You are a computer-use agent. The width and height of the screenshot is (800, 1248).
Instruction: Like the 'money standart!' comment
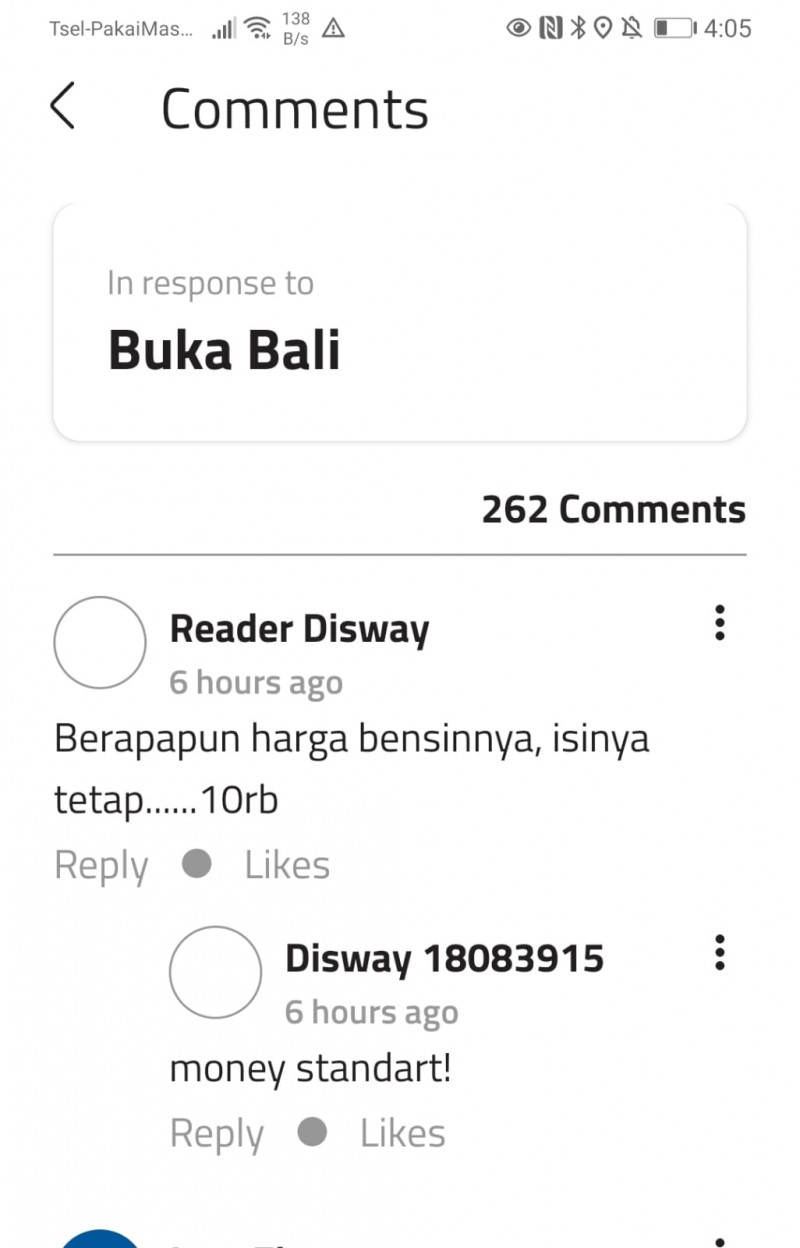tap(402, 1133)
